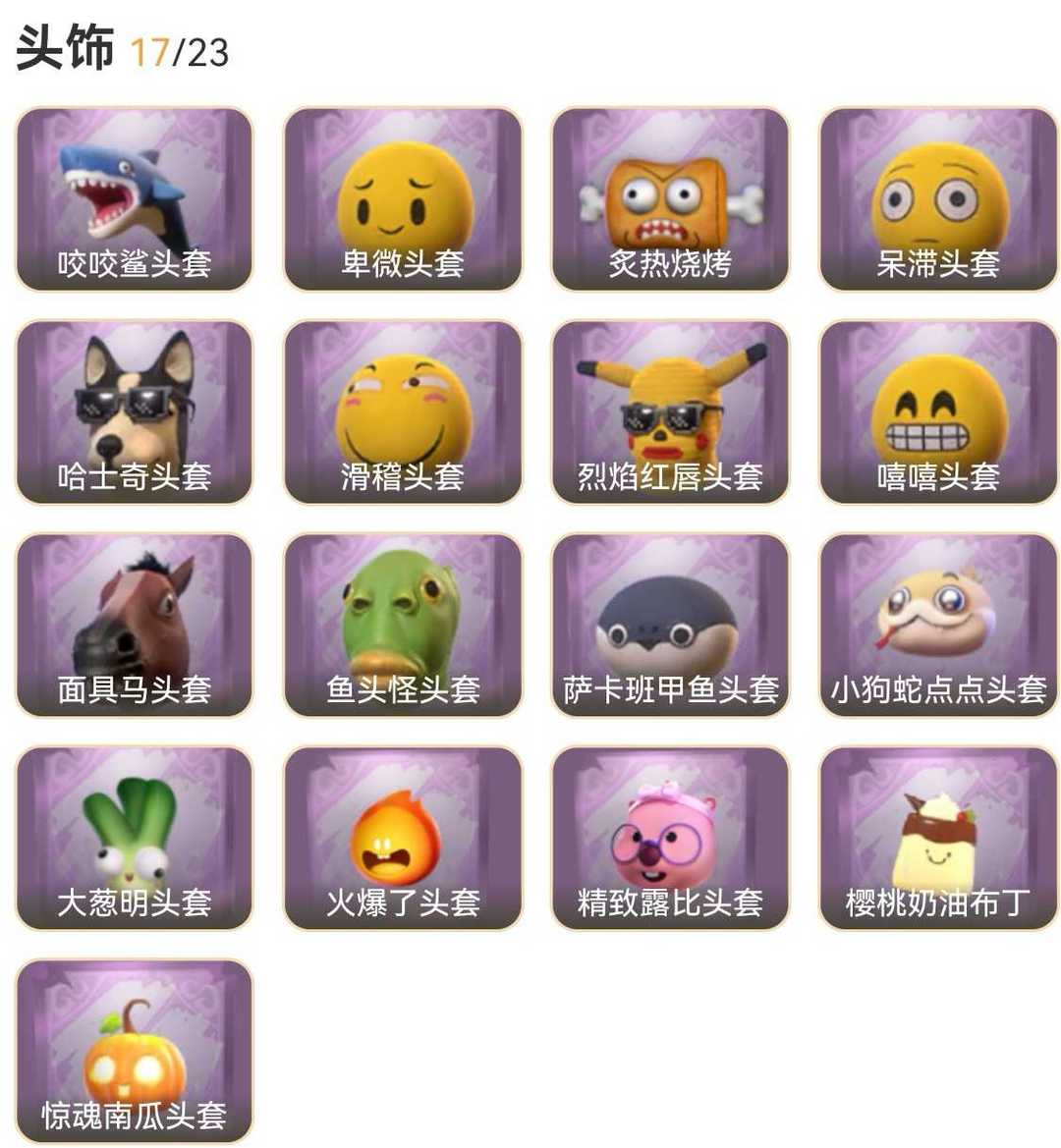Tap the 小狗蛇点点头套 item
Screen dimensions: 1061x1148
938,626
